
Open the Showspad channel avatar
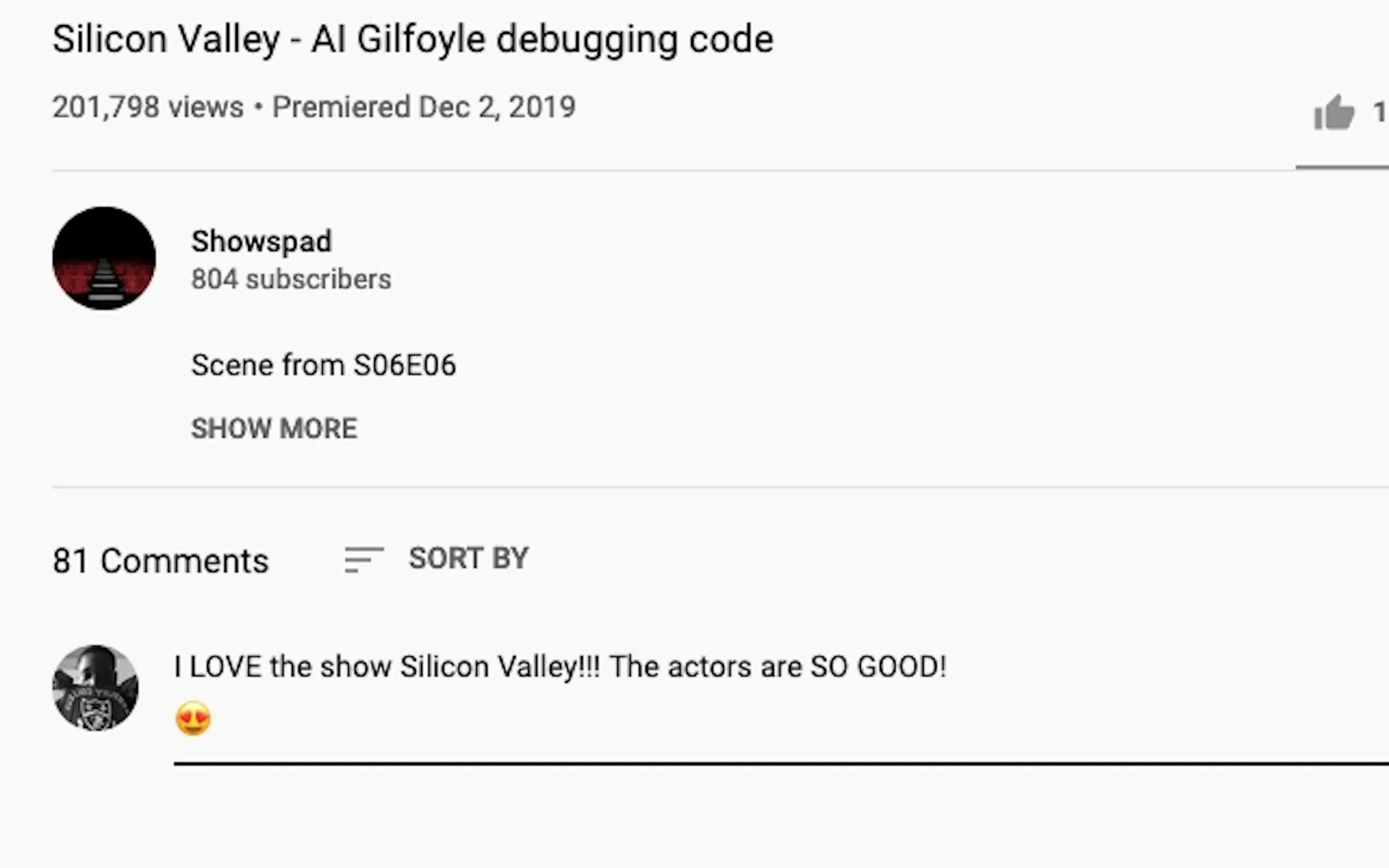[x=104, y=259]
